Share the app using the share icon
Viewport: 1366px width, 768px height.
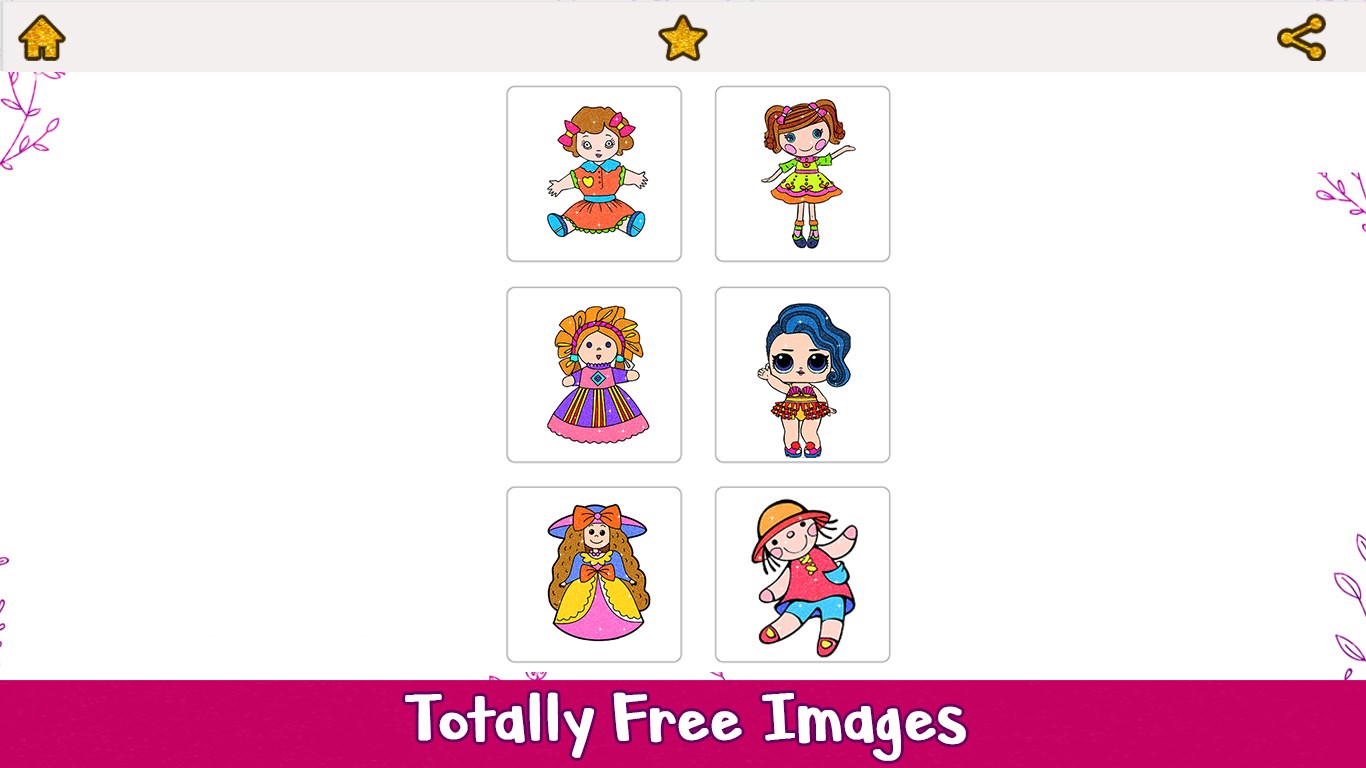(x=1301, y=38)
